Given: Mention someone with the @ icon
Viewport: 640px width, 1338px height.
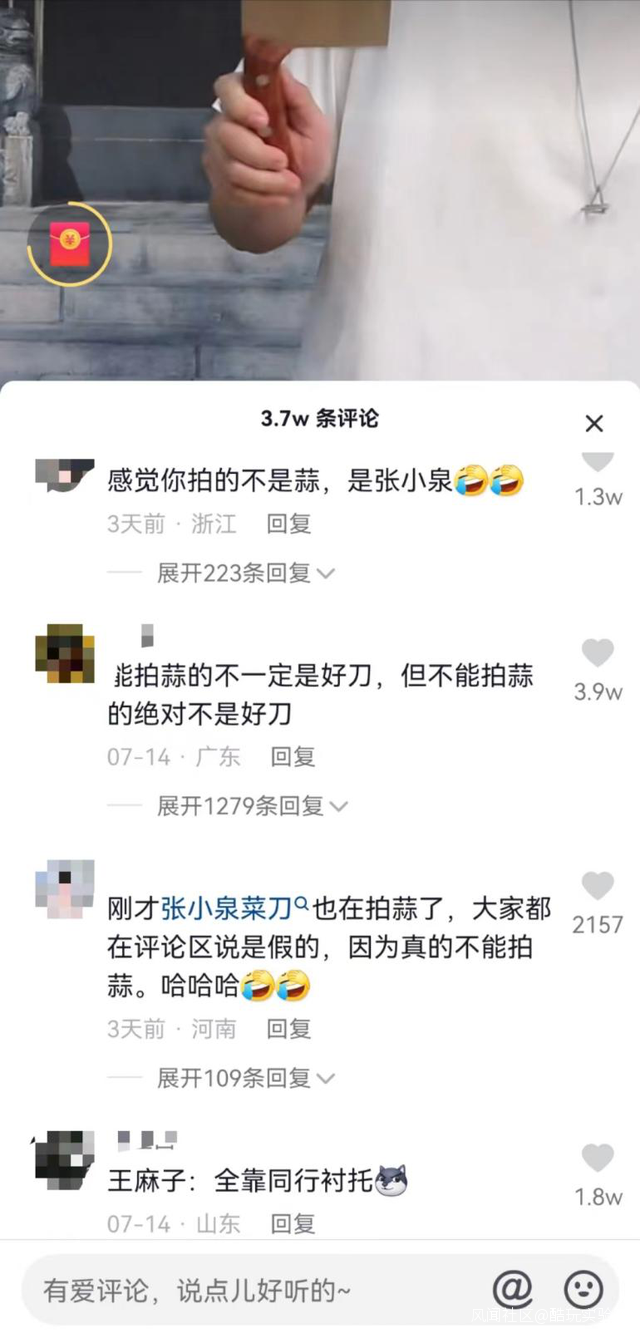Looking at the screenshot, I should pyautogui.click(x=512, y=1290).
